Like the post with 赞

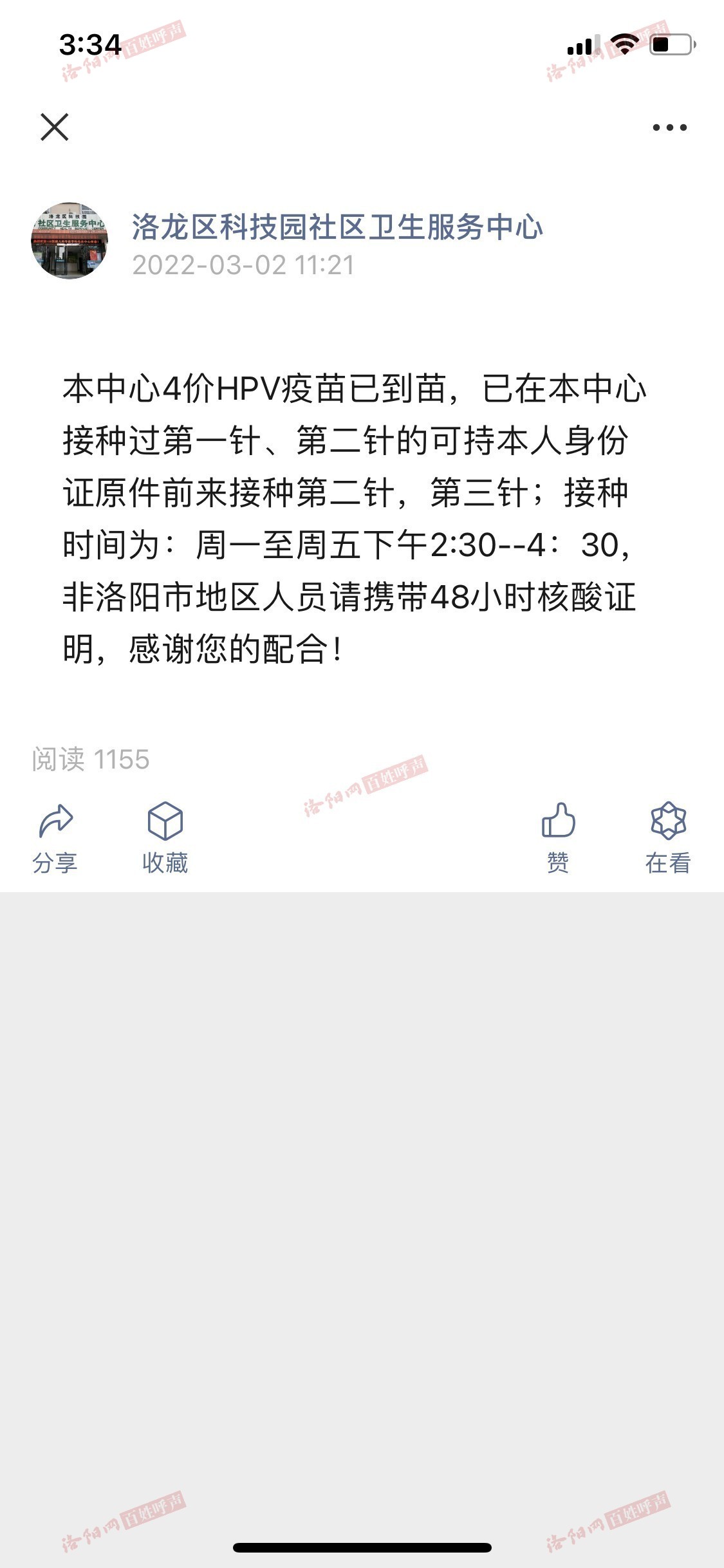(x=558, y=837)
